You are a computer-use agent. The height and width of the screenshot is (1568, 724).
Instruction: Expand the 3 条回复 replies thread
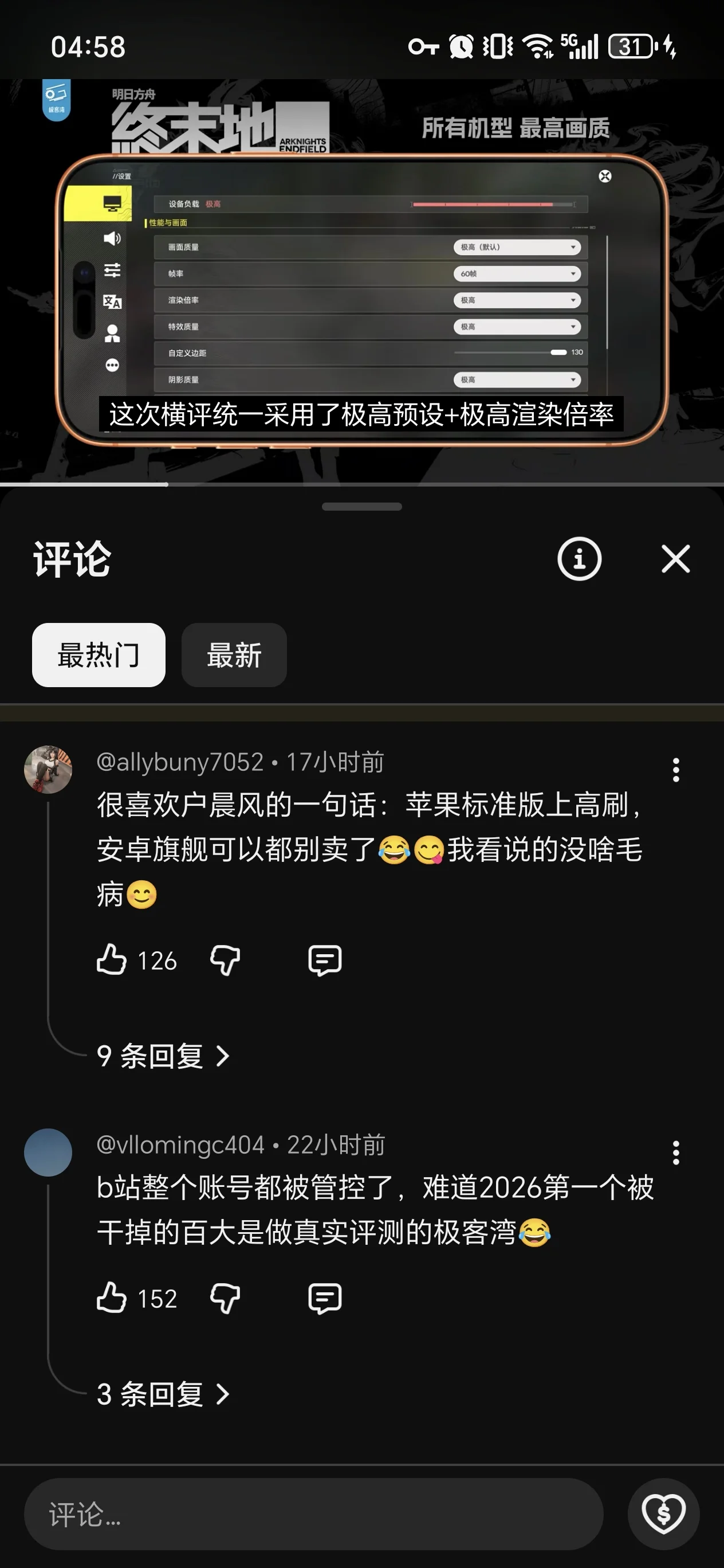tap(162, 1394)
